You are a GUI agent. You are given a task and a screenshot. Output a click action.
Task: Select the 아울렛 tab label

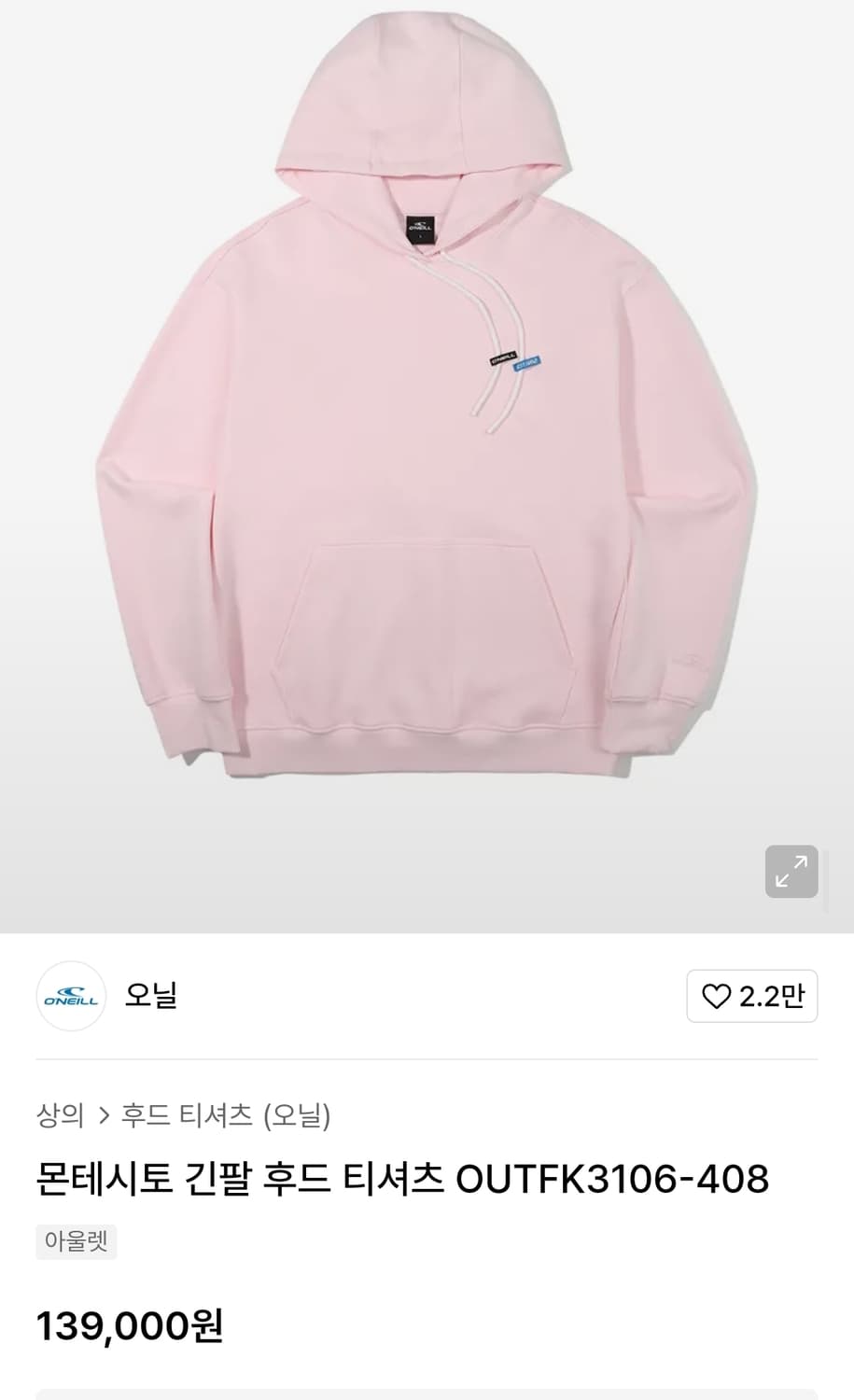(x=76, y=1241)
